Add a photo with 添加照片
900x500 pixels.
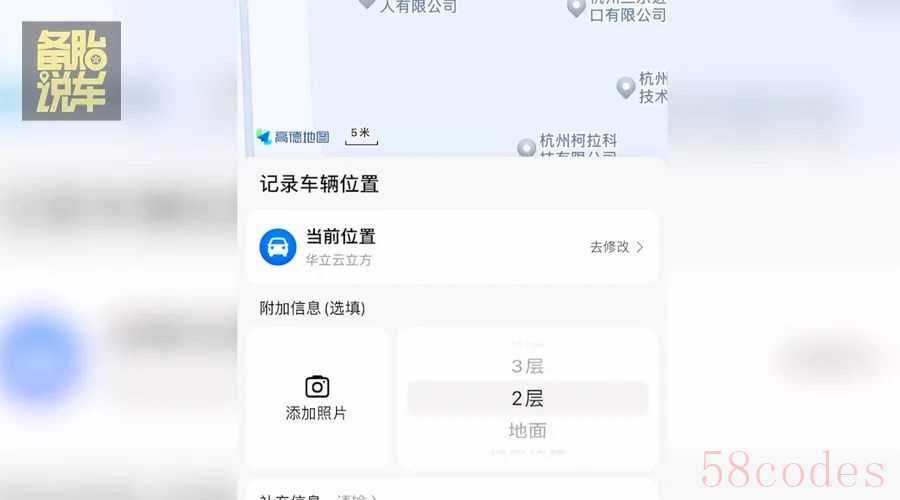click(x=317, y=398)
